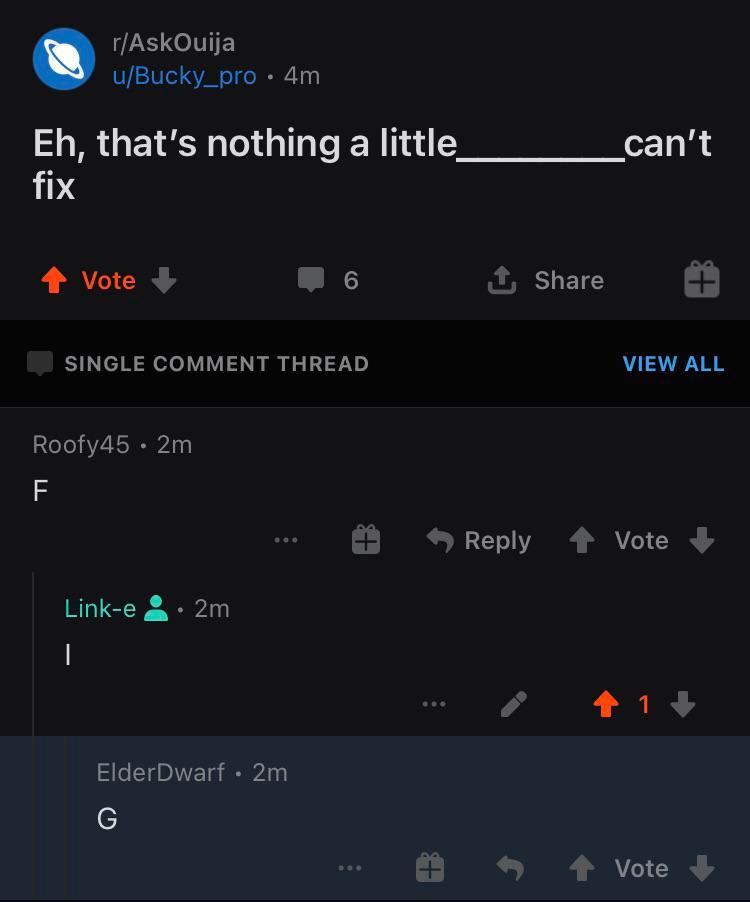This screenshot has height=902, width=750.
Task: Downvote the main post
Action: coord(164,280)
